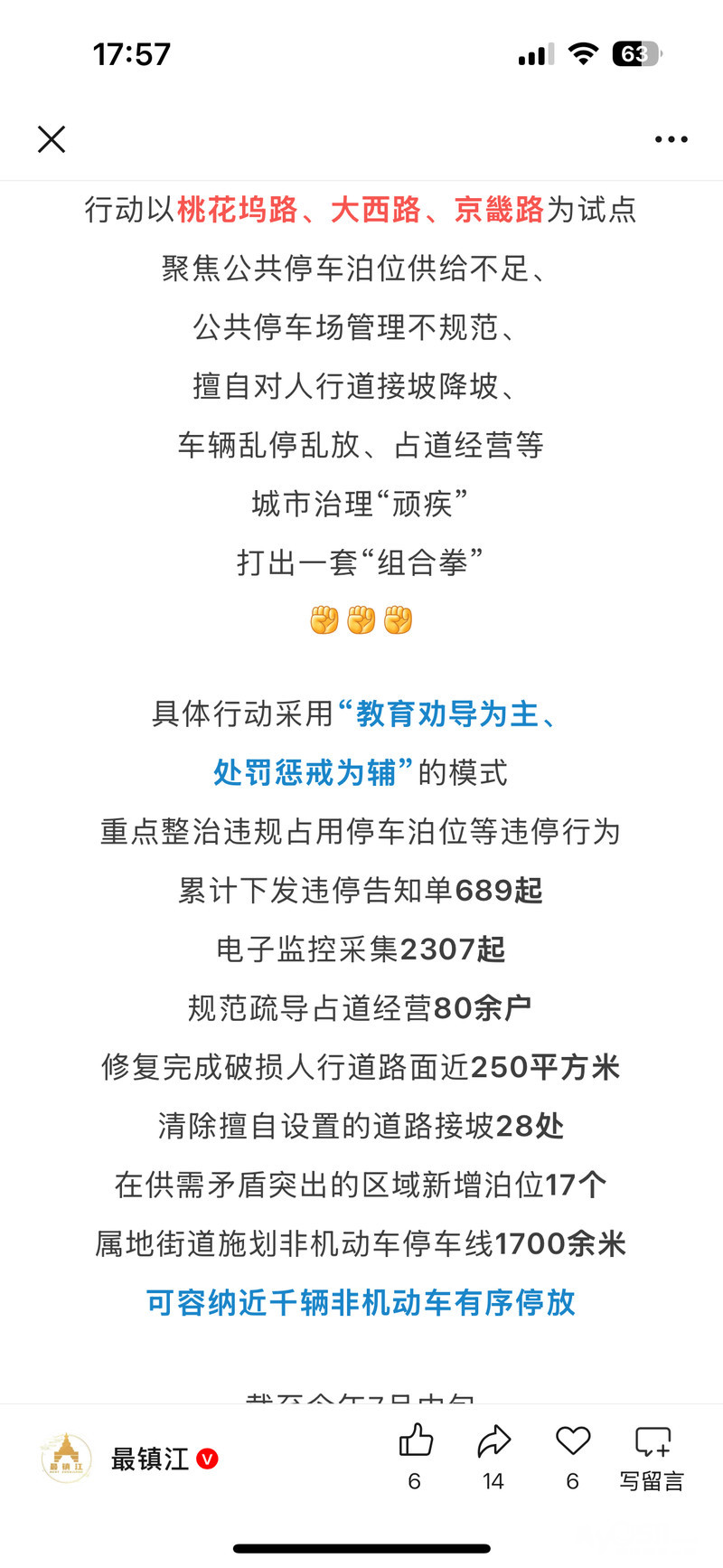This screenshot has width=723, height=1568.
Task: Tap the heart icon to favorite
Action: (x=572, y=1441)
